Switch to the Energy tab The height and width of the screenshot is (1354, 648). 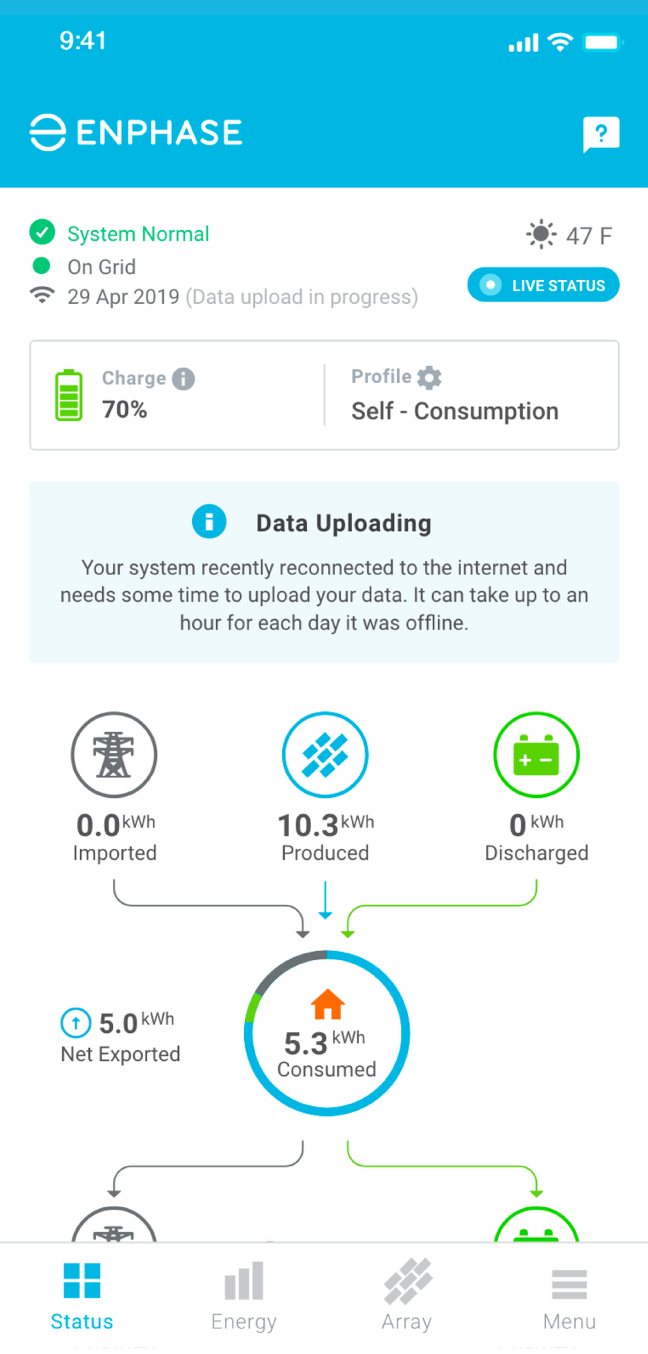[244, 1295]
